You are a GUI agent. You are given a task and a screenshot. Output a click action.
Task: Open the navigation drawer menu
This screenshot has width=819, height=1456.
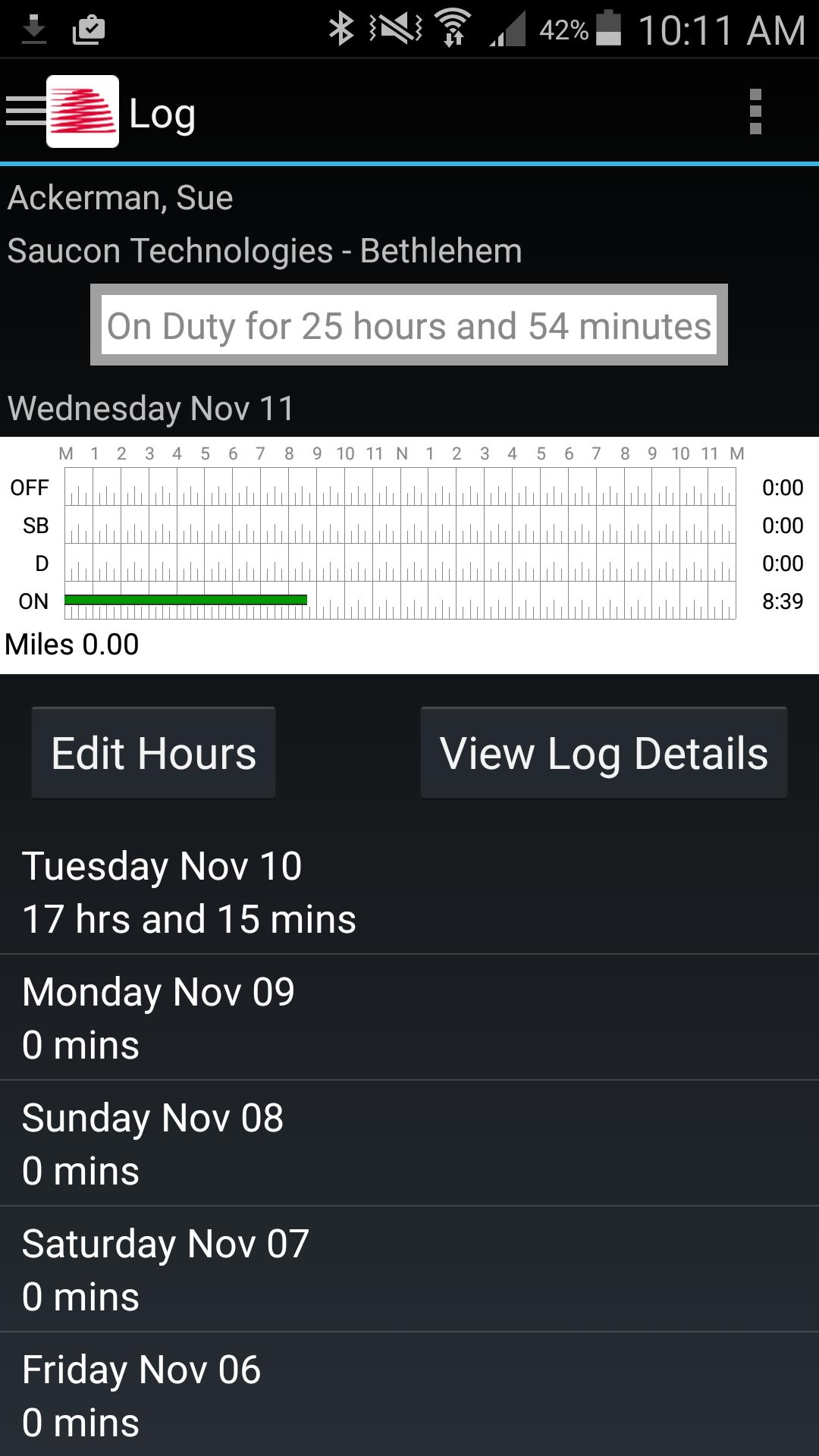click(27, 112)
